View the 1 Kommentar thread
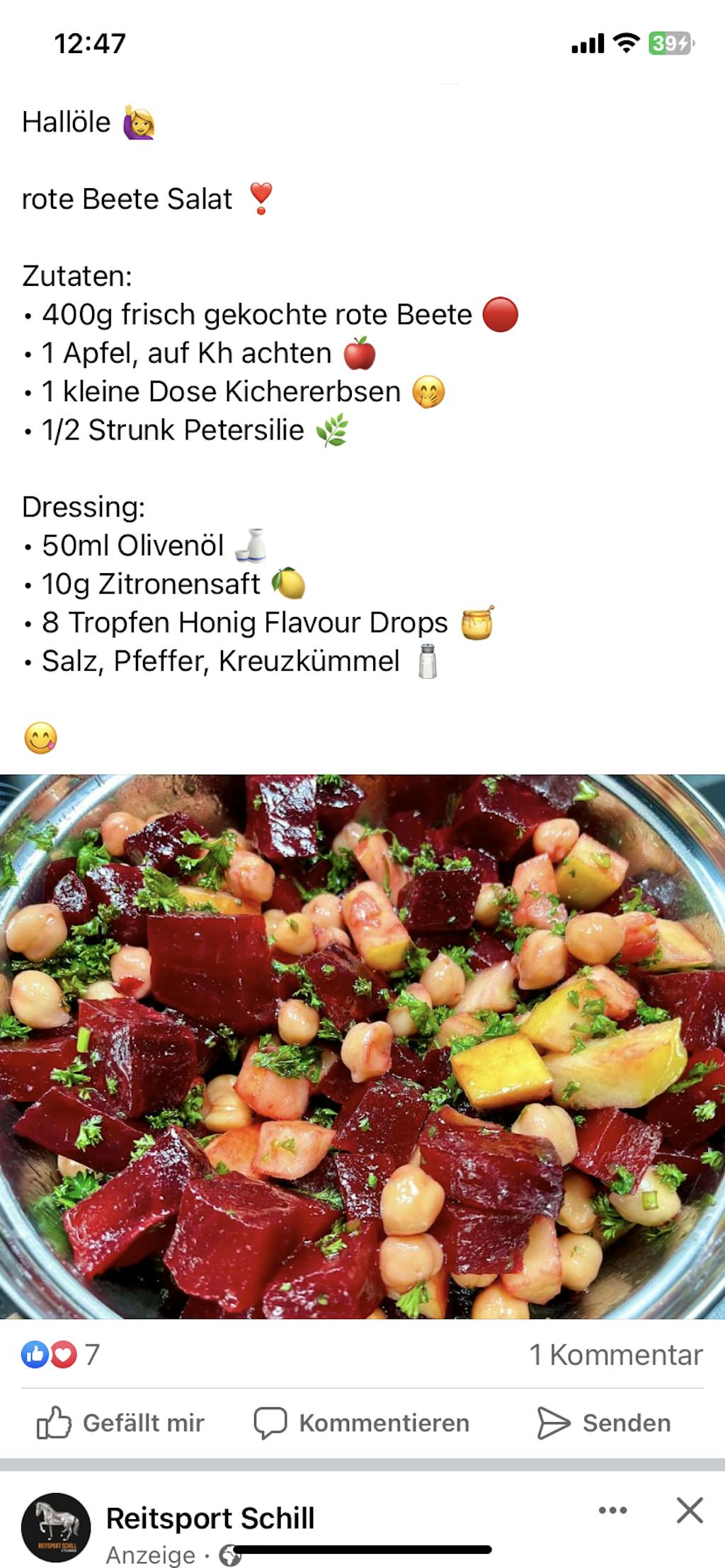 pos(615,1354)
